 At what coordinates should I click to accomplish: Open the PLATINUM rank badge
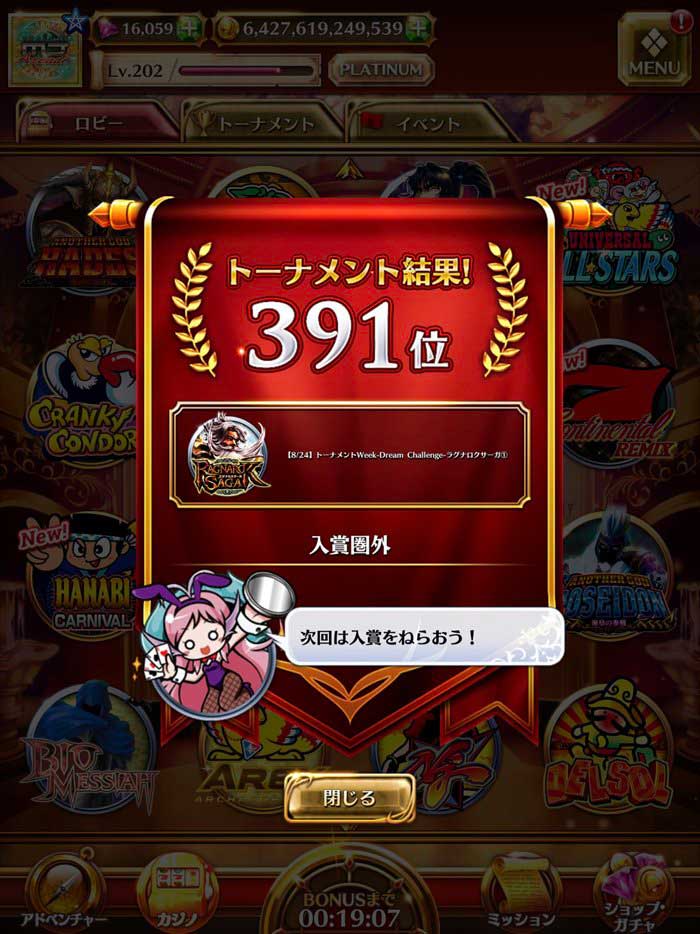pyautogui.click(x=381, y=70)
